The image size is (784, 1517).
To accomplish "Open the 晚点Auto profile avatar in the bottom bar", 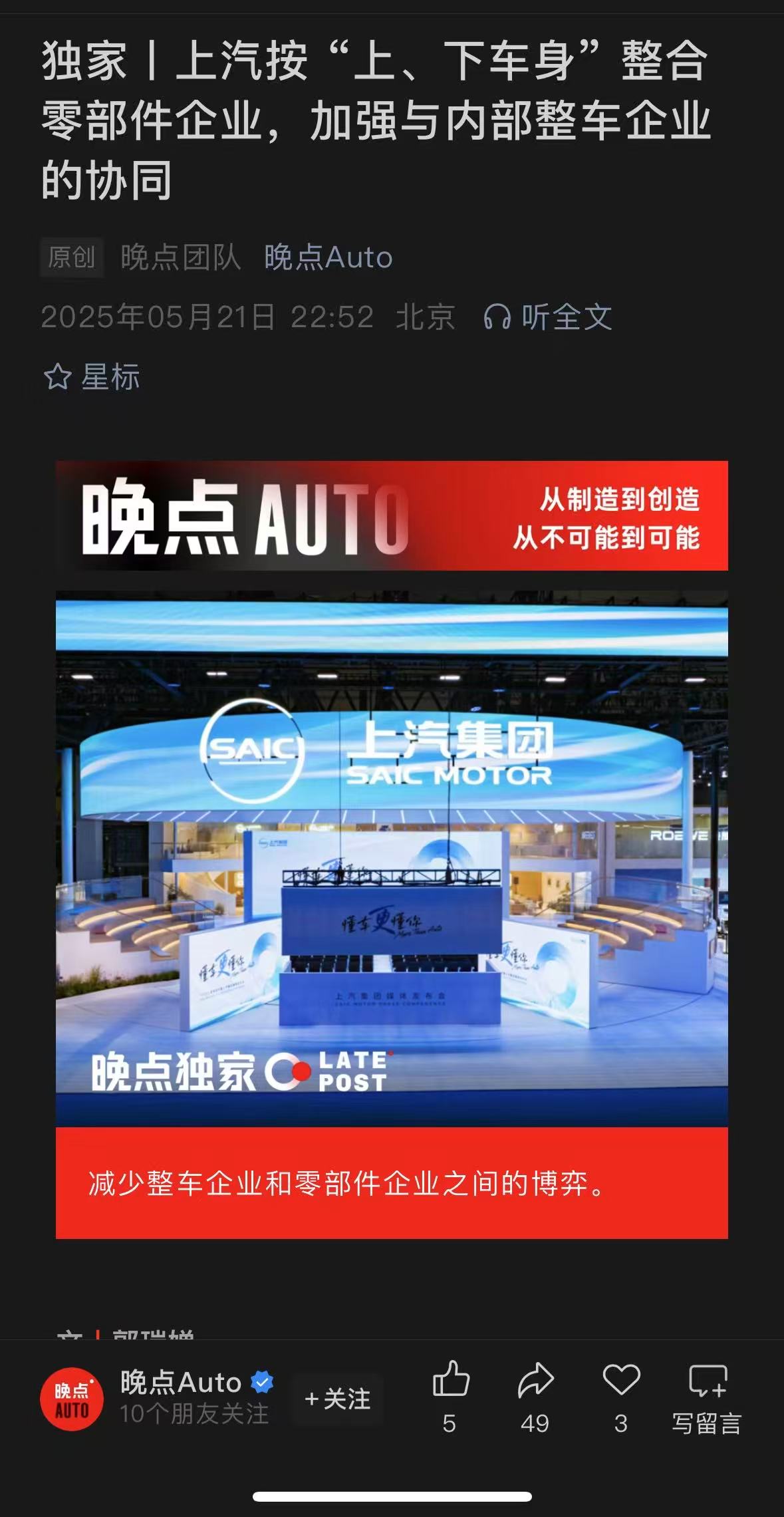I will (x=72, y=1399).
